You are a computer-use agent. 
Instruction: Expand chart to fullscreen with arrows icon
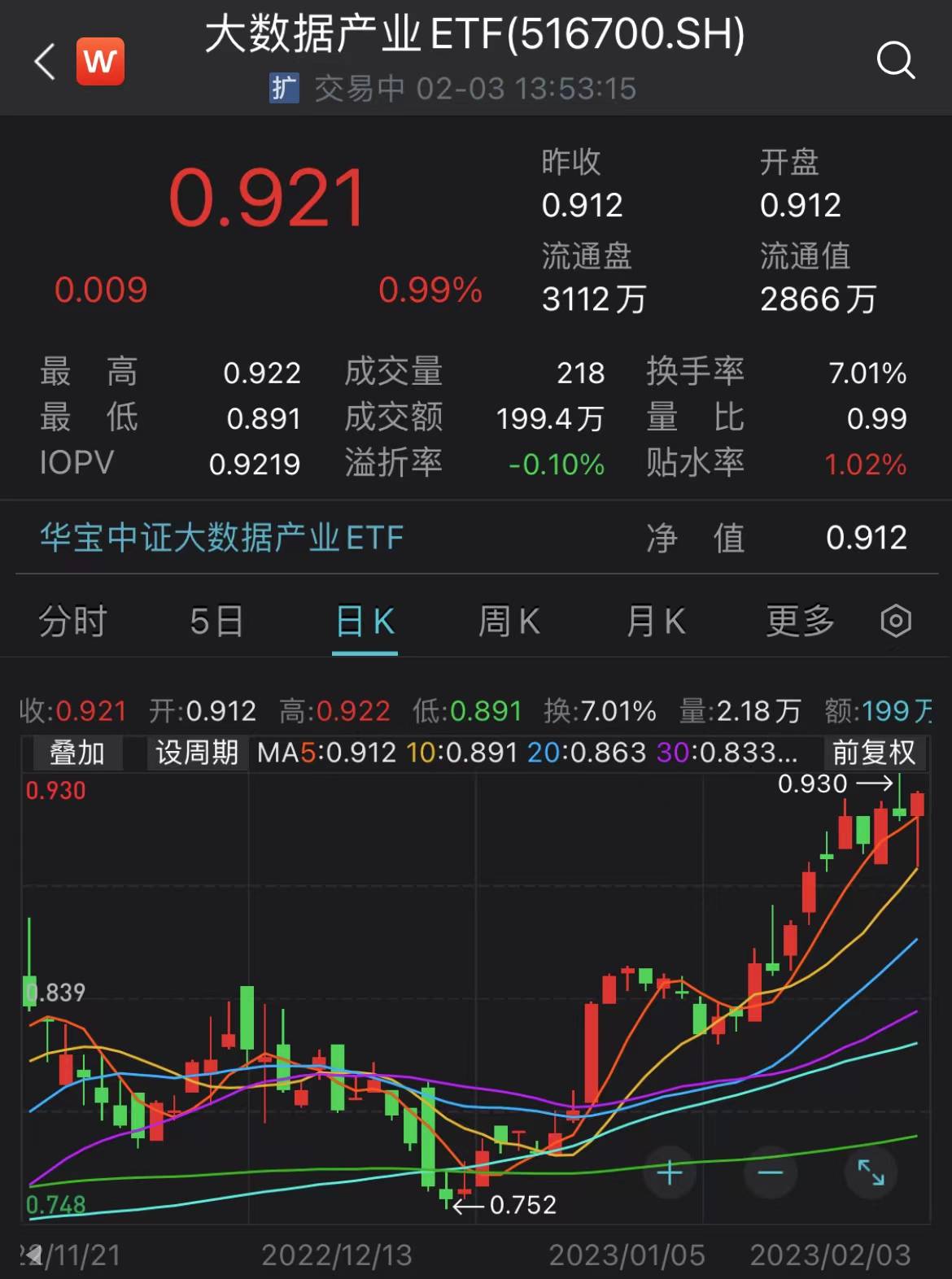(871, 1173)
